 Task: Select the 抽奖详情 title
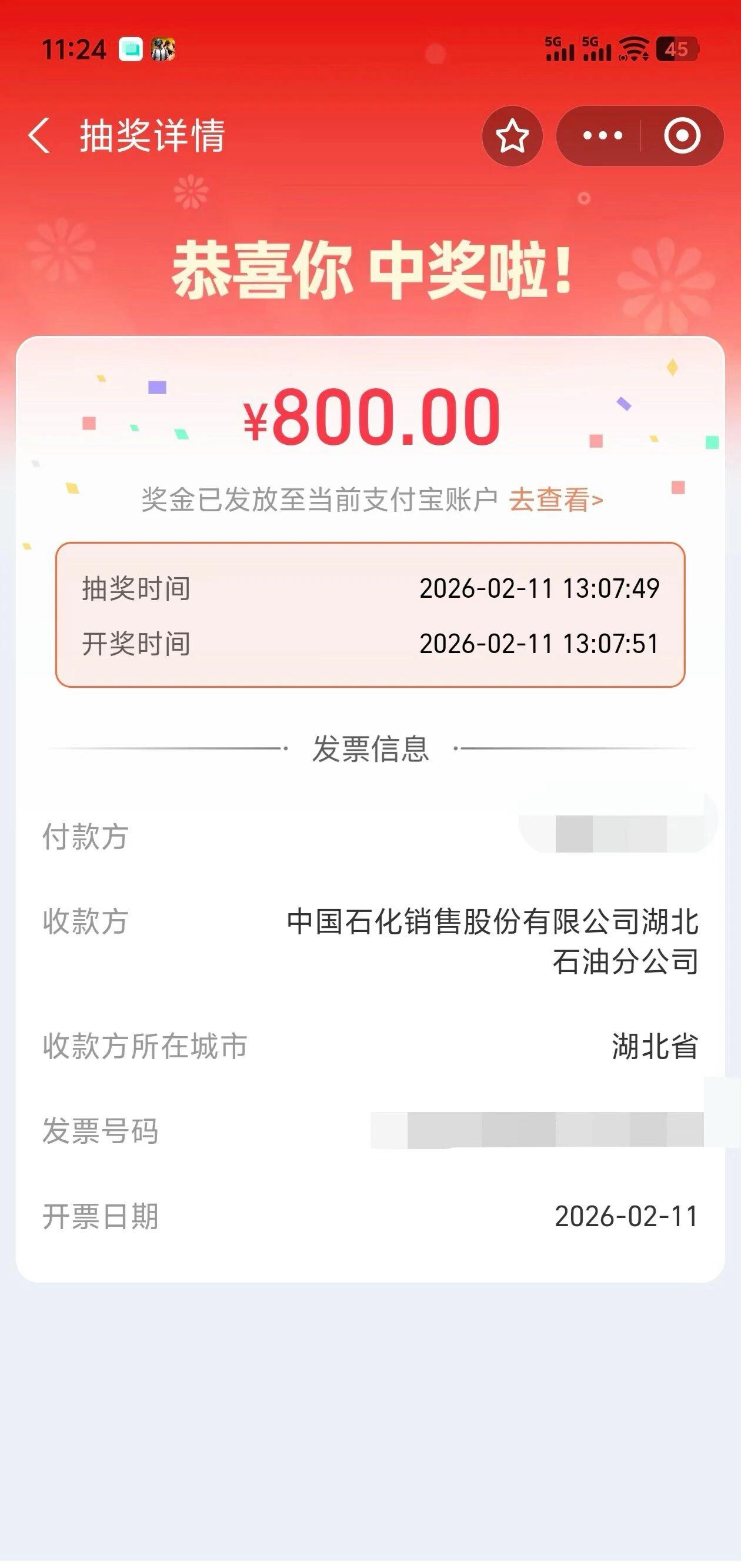tap(152, 136)
